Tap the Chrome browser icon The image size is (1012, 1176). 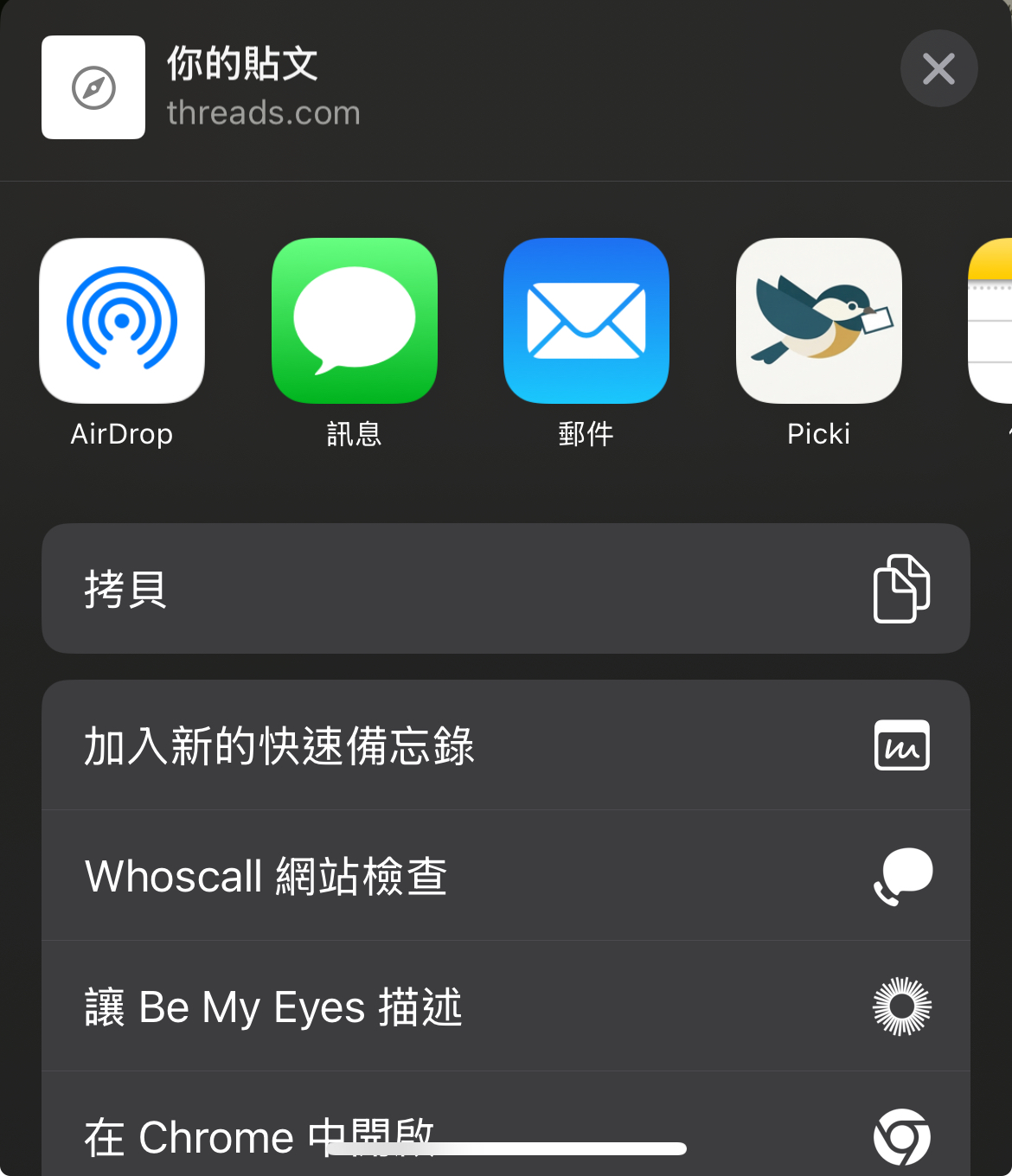coord(902,1136)
